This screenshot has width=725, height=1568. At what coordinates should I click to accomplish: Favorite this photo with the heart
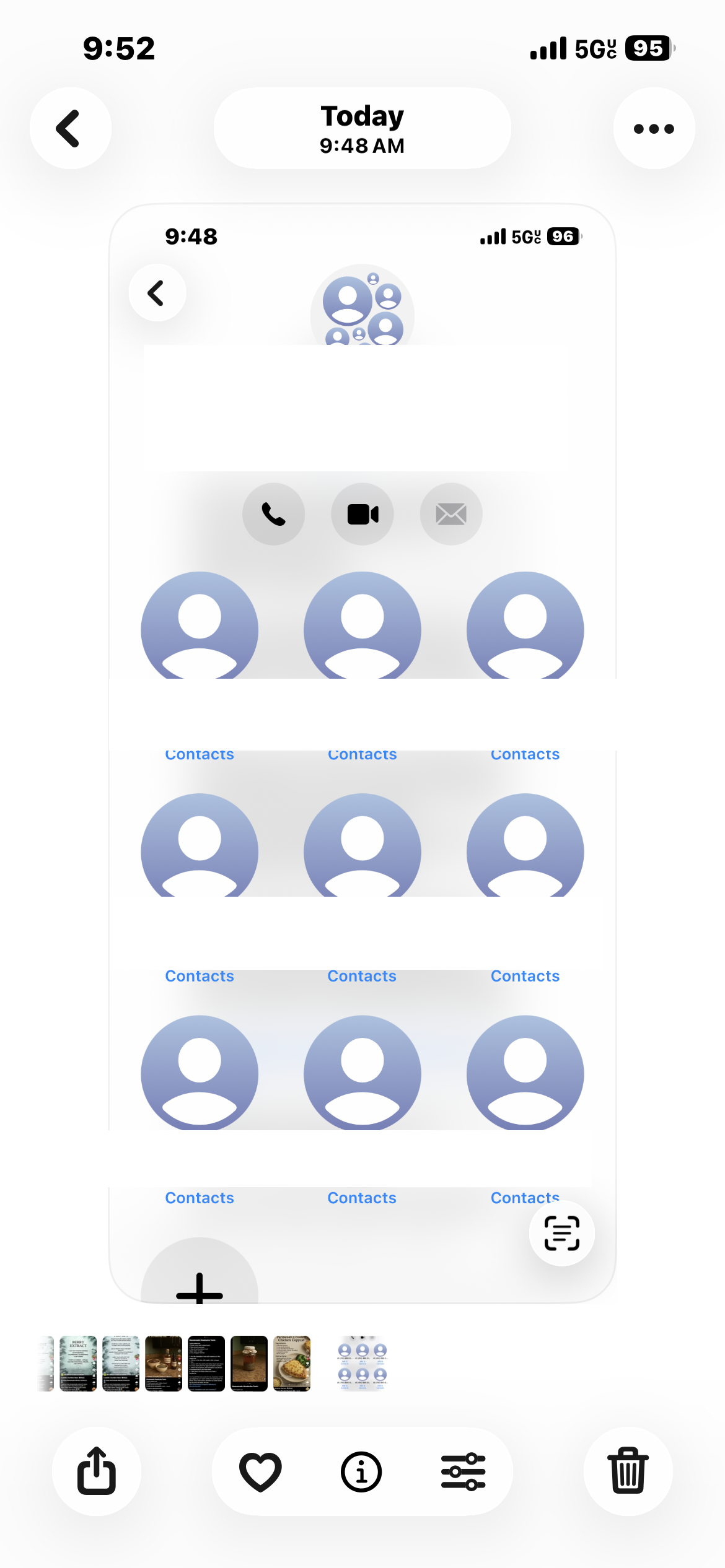coord(260,1471)
